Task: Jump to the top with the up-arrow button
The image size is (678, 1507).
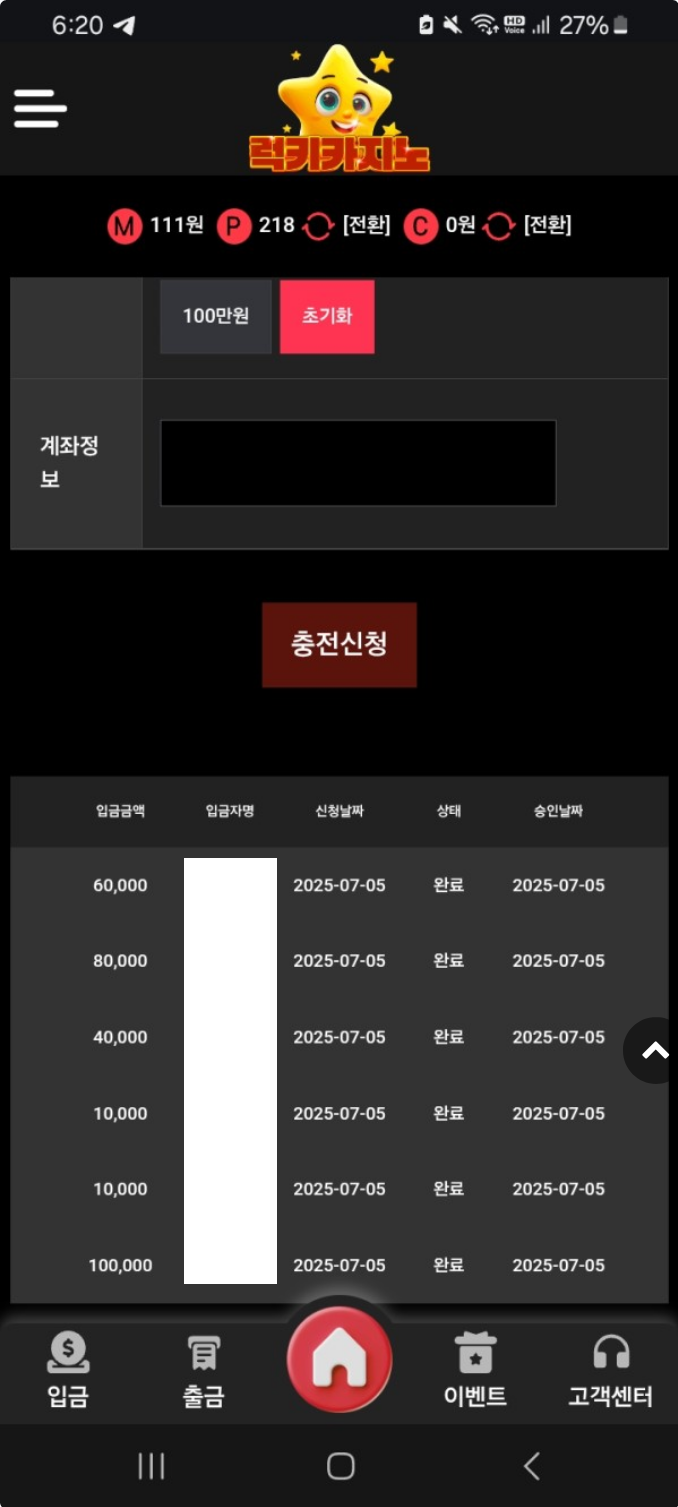Action: click(x=654, y=1050)
